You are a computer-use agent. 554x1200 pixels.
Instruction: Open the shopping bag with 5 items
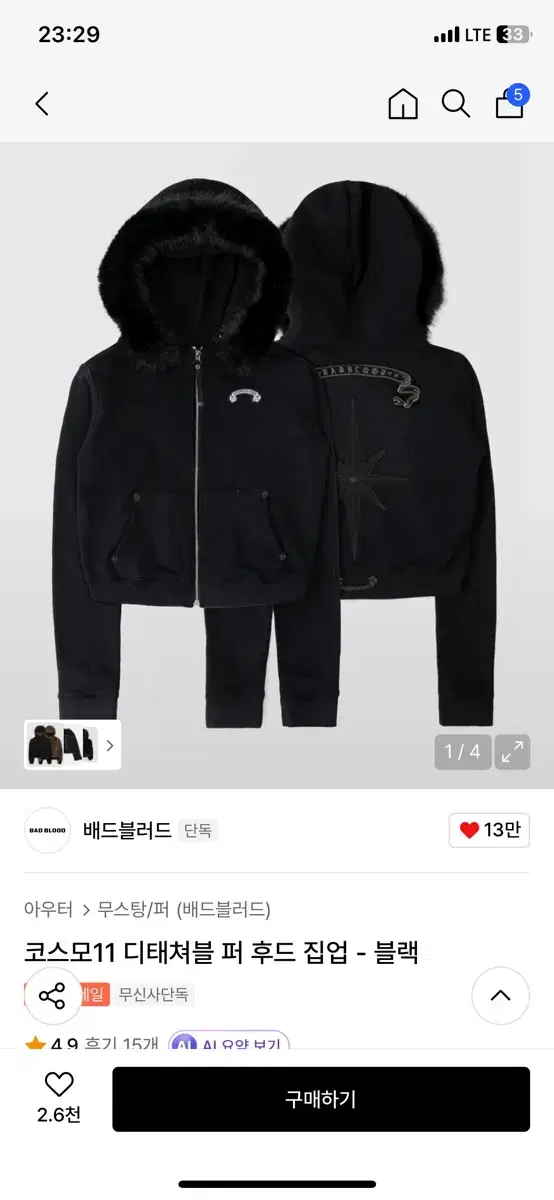510,102
